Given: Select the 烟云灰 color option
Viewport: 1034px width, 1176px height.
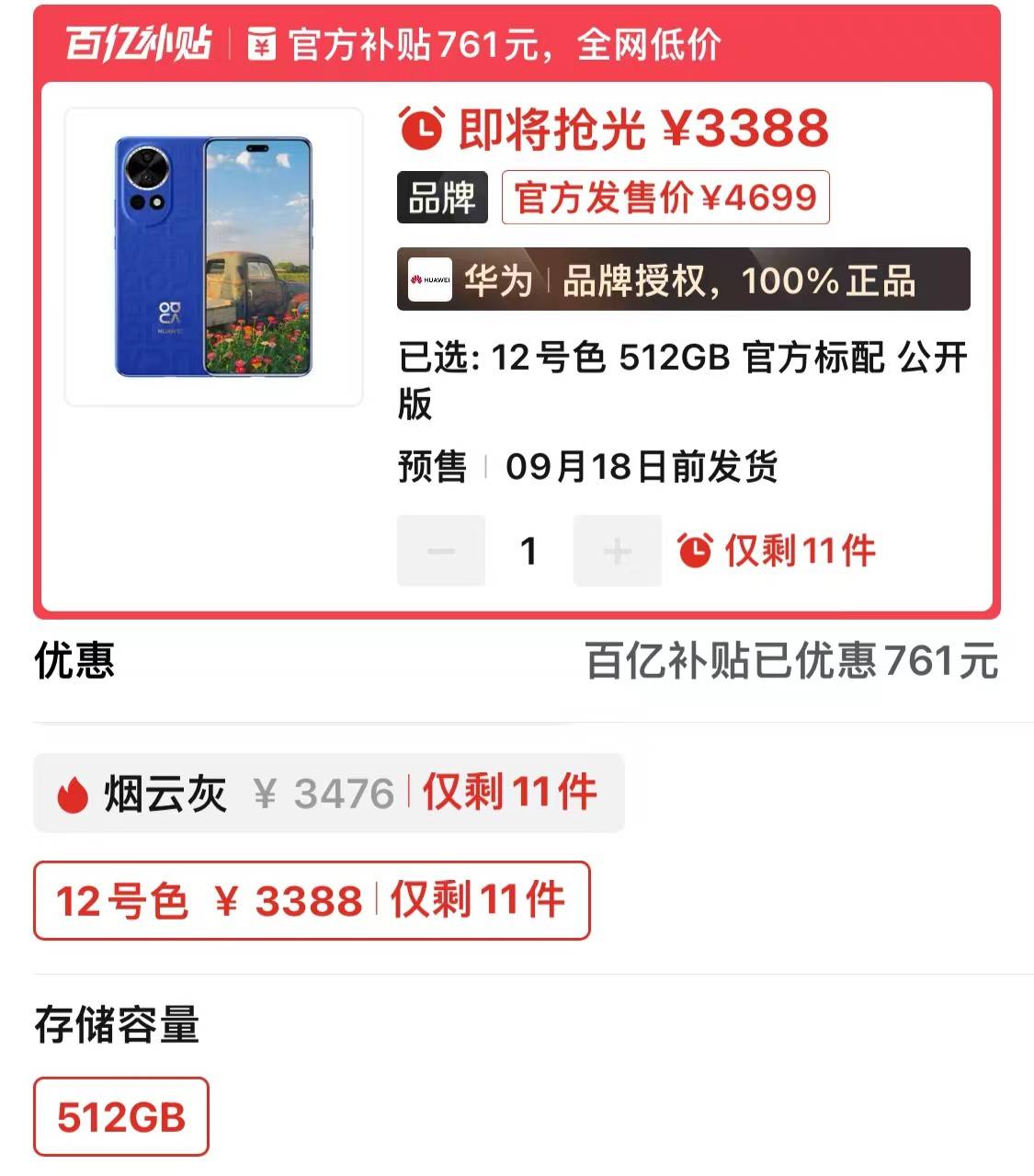Looking at the screenshot, I should [x=328, y=793].
